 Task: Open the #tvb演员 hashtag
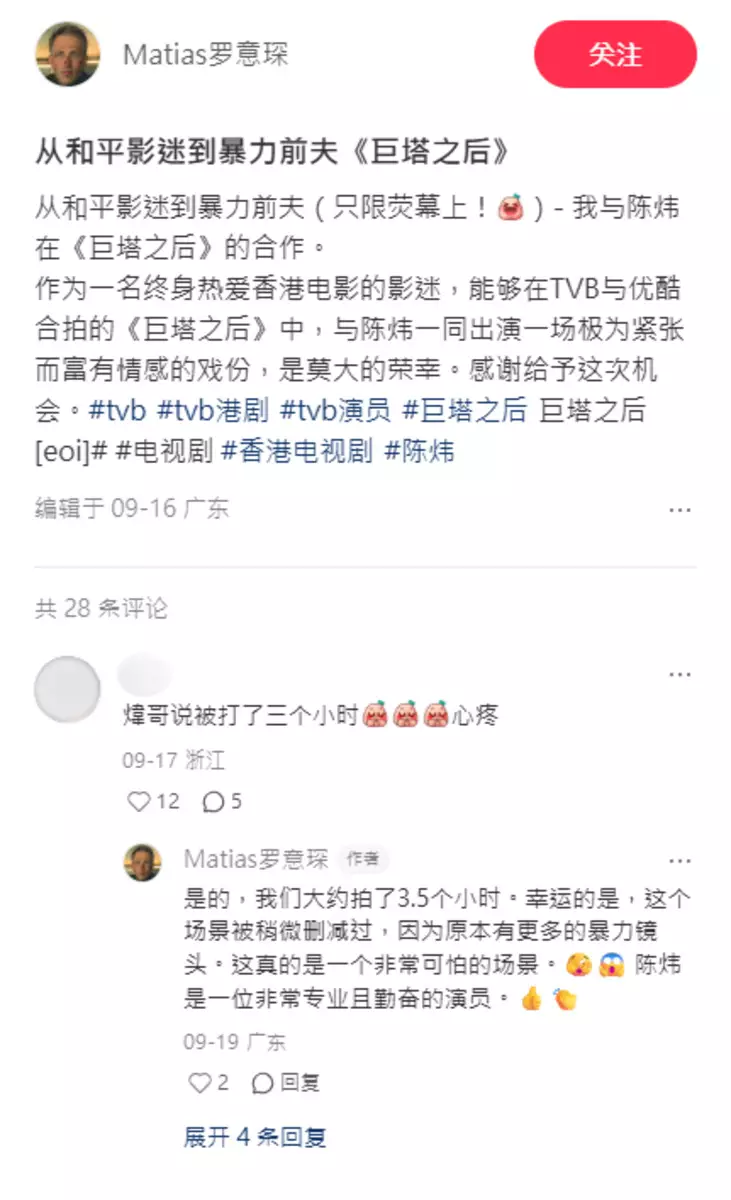click(335, 411)
